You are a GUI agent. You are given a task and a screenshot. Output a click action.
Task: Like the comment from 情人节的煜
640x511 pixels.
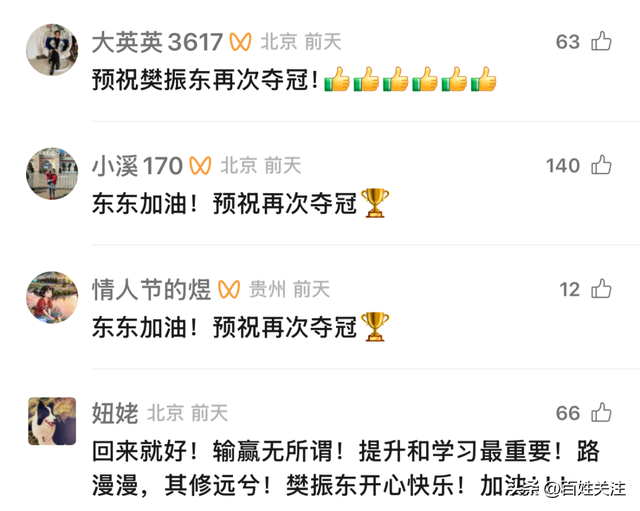point(601,289)
